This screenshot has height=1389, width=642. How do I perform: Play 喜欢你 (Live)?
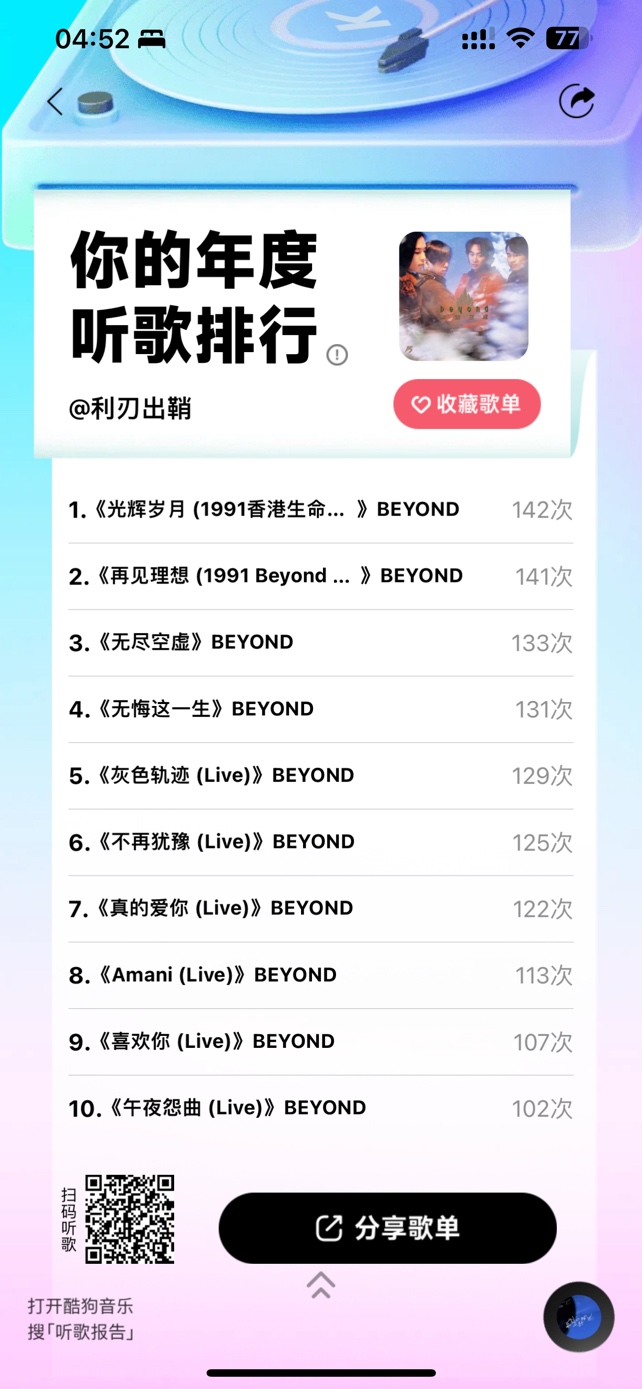pyautogui.click(x=203, y=1041)
